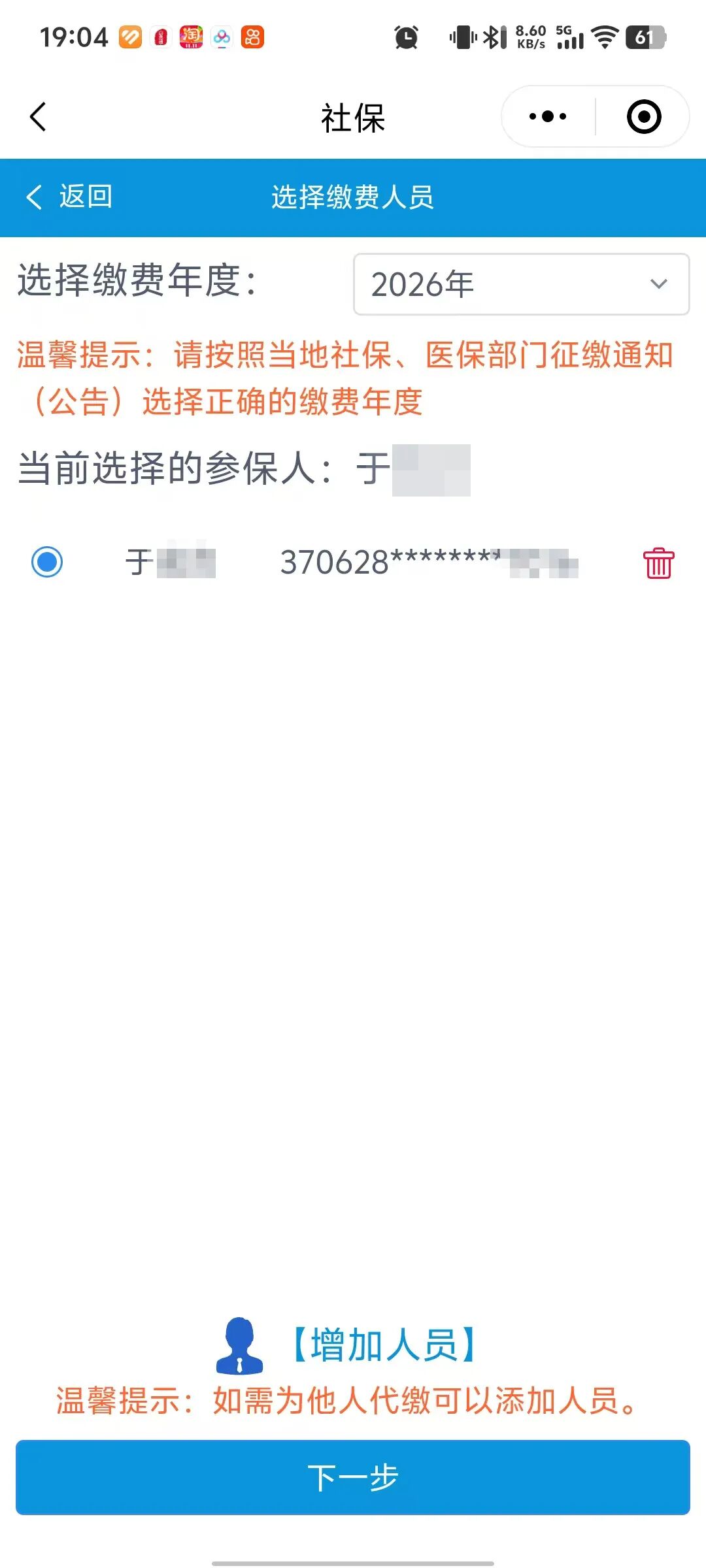Select the insured person radio button

point(47,562)
